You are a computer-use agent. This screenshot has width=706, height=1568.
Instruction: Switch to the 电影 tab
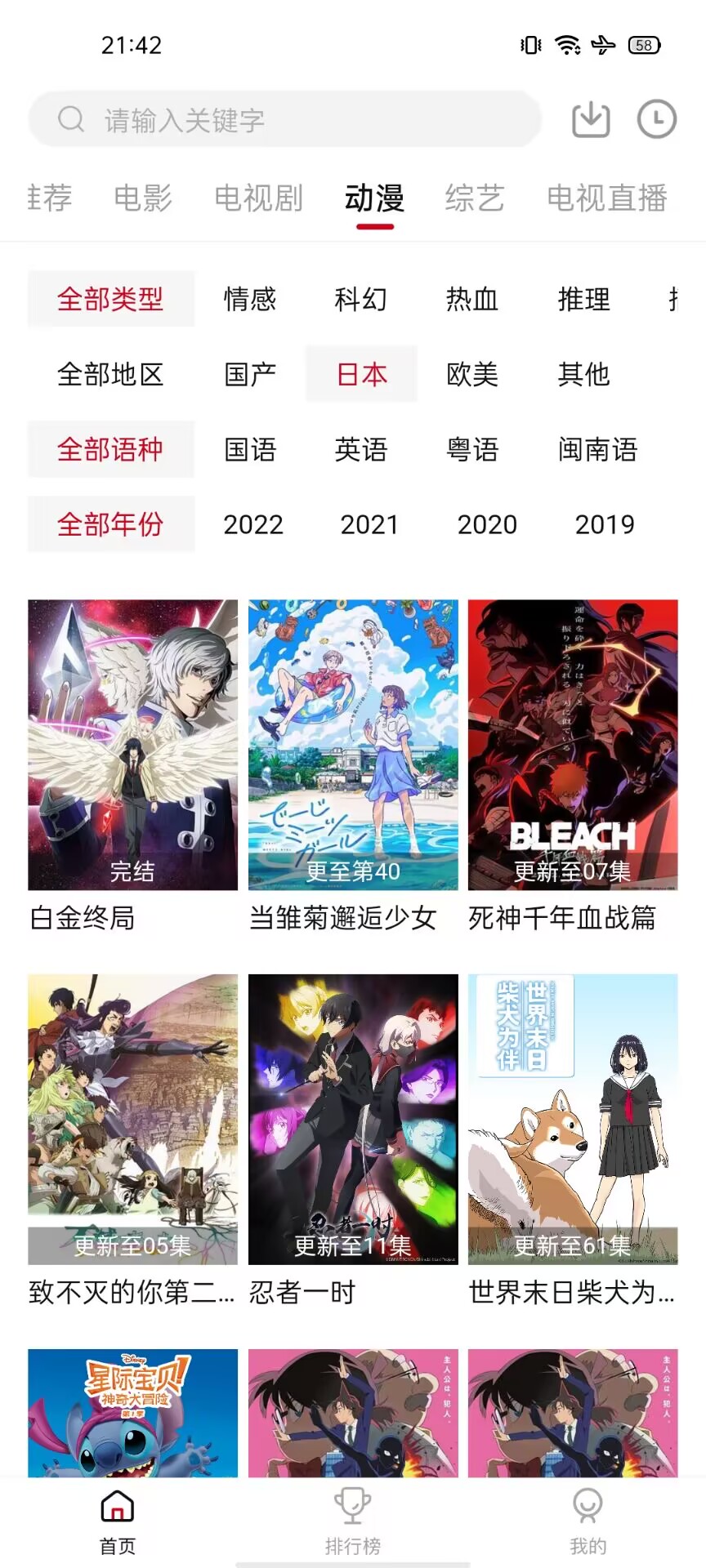point(143,198)
